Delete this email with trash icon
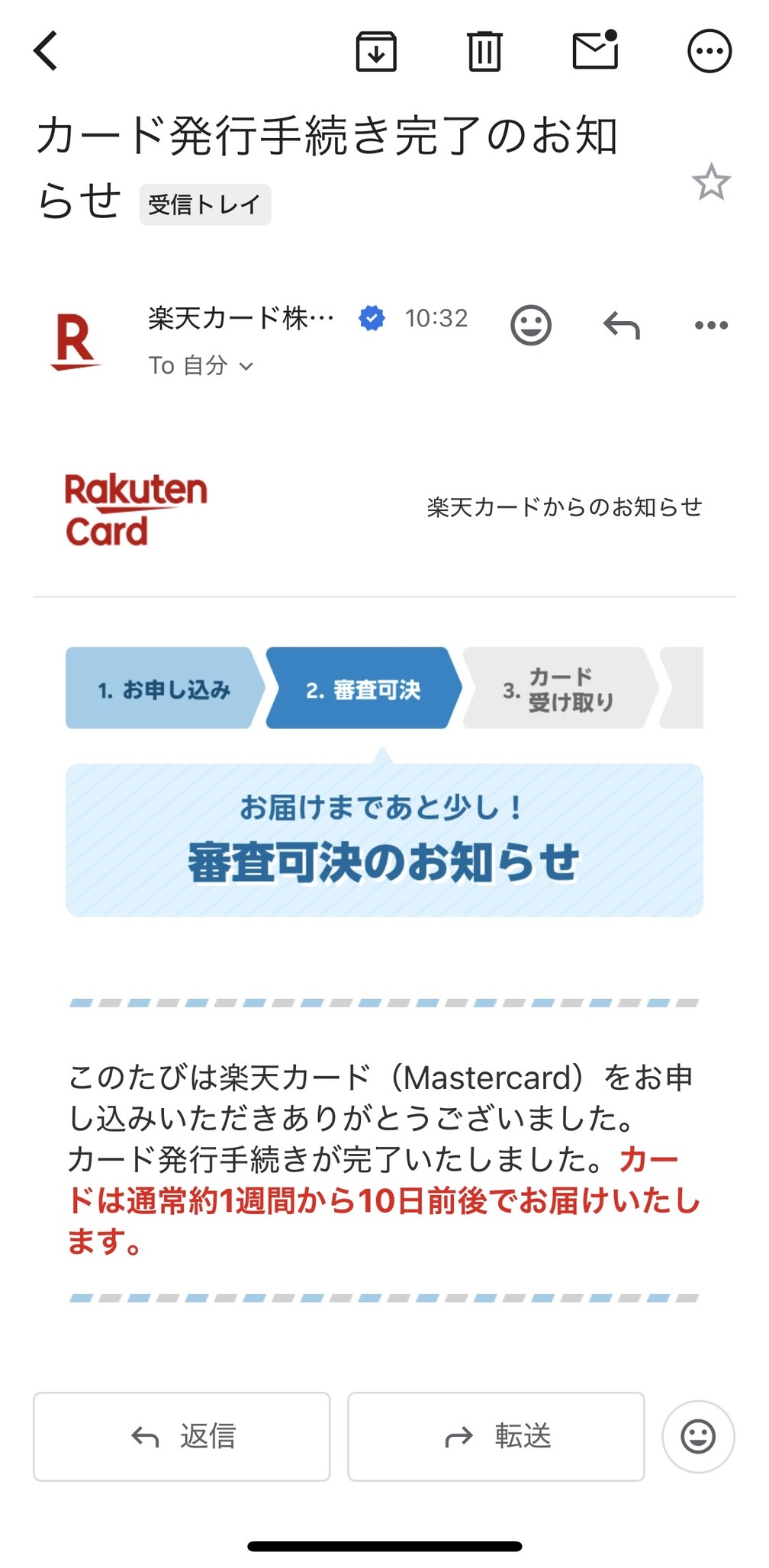Screen dimensions: 769x1568 [x=484, y=51]
